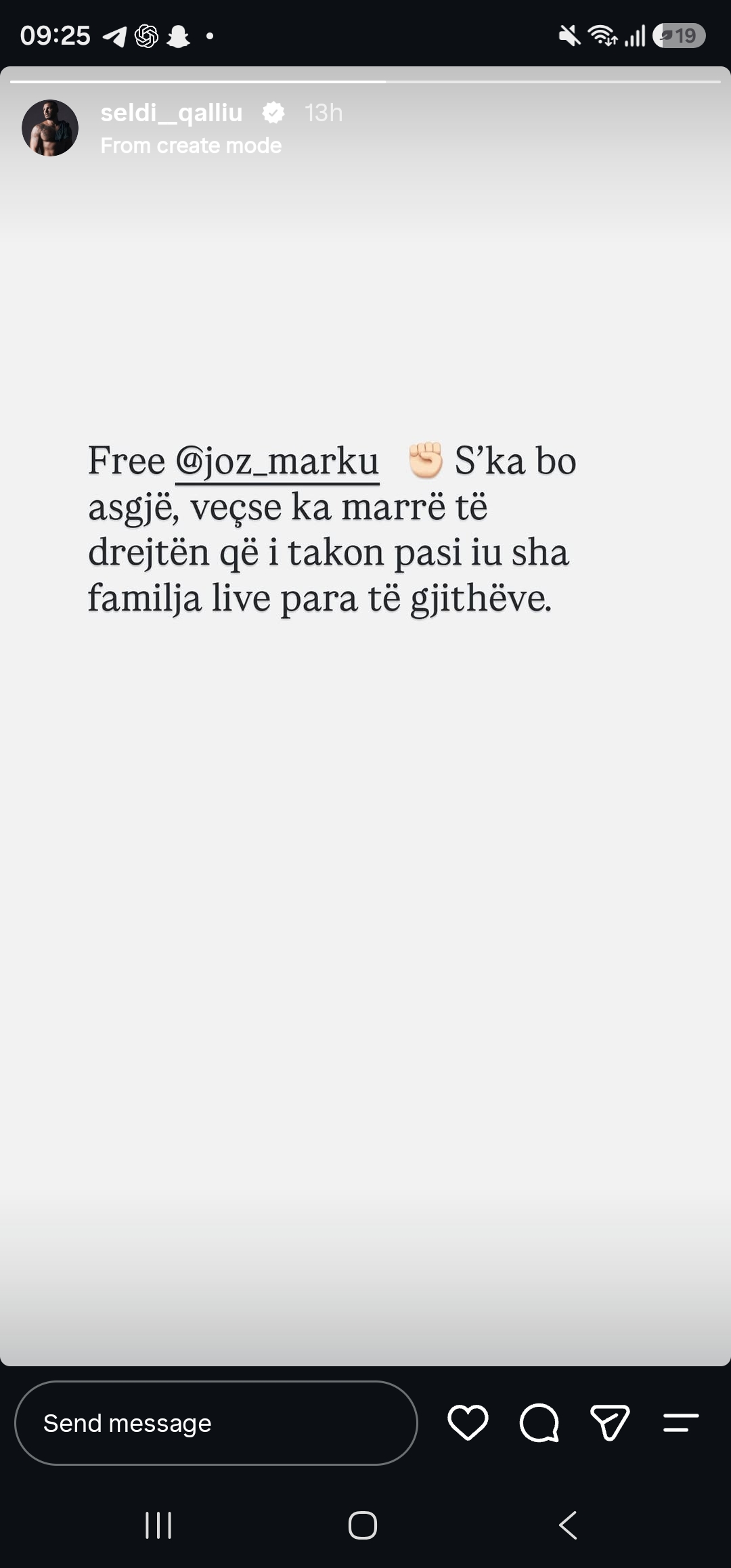Open the story options menu icon

[680, 1422]
